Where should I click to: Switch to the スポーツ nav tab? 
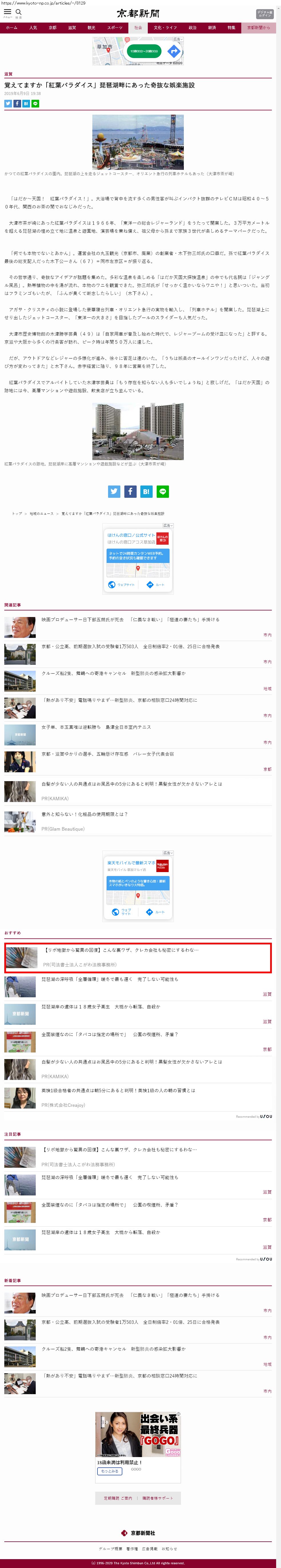(114, 28)
